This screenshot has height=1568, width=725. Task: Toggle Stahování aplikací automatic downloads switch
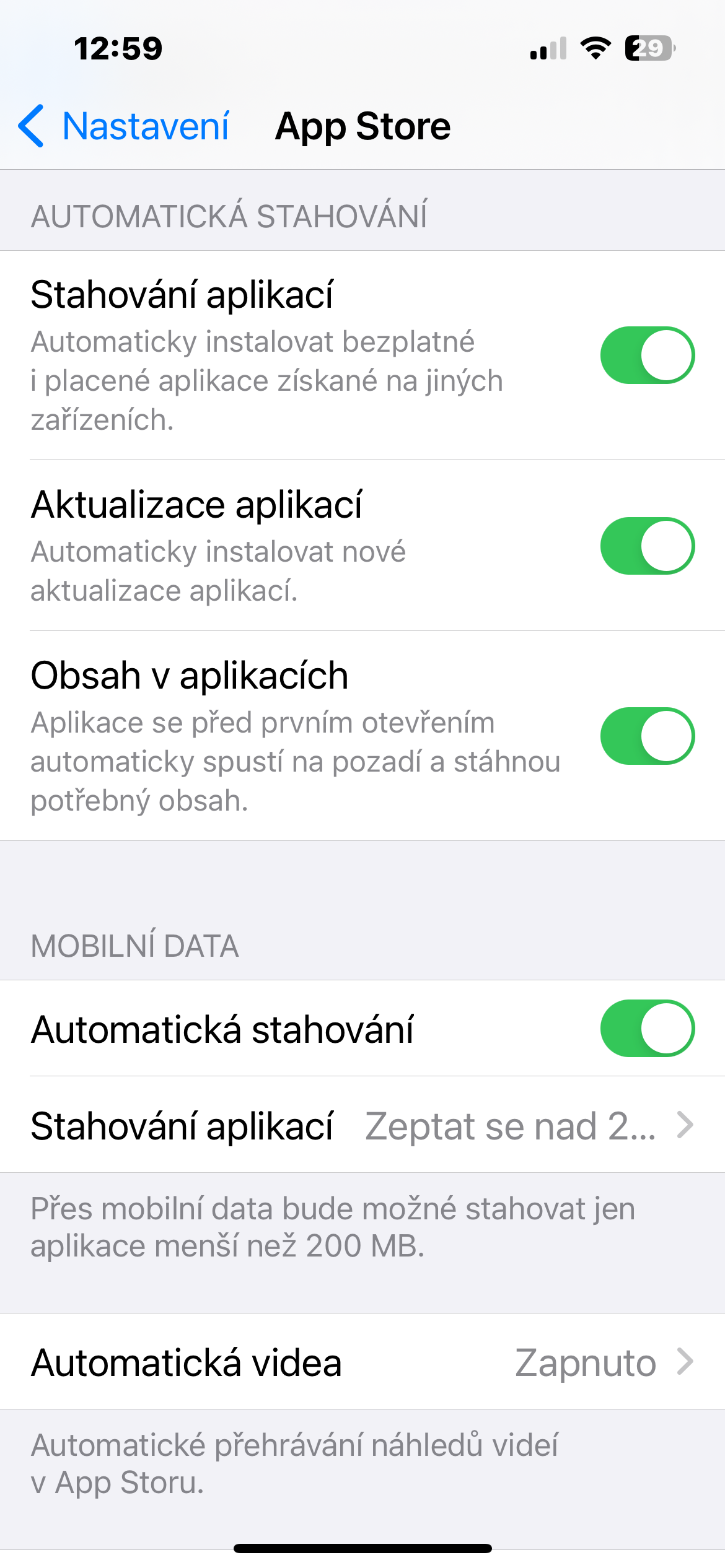pyautogui.click(x=647, y=355)
